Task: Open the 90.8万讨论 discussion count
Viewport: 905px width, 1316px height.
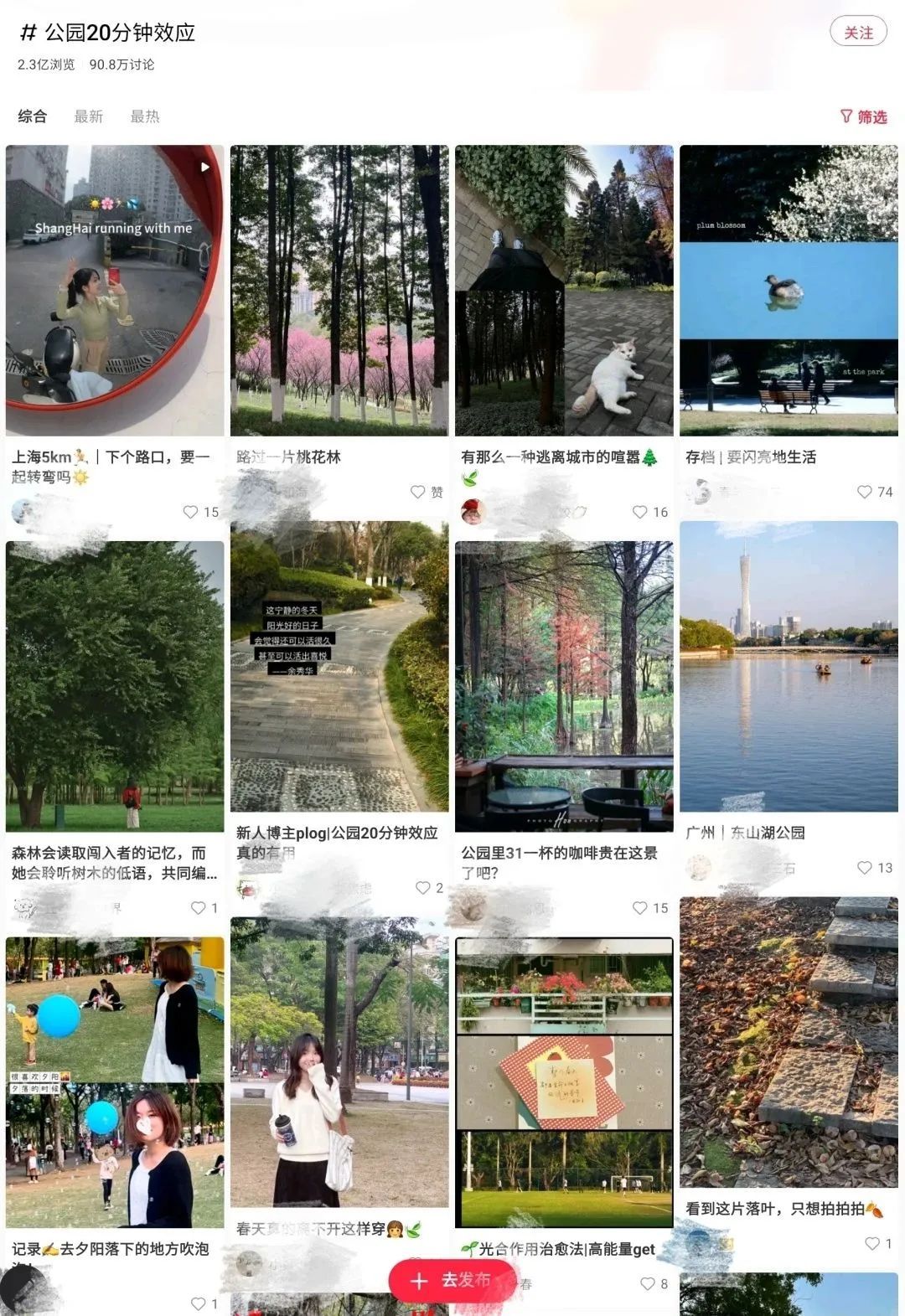Action: [122, 65]
